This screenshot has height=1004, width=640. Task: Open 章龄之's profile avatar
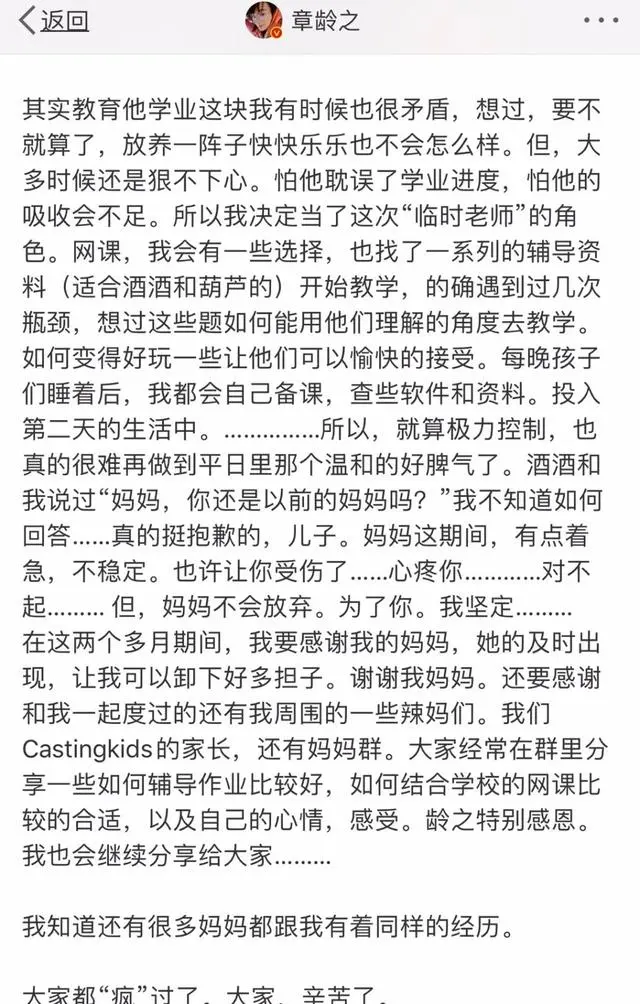263,21
